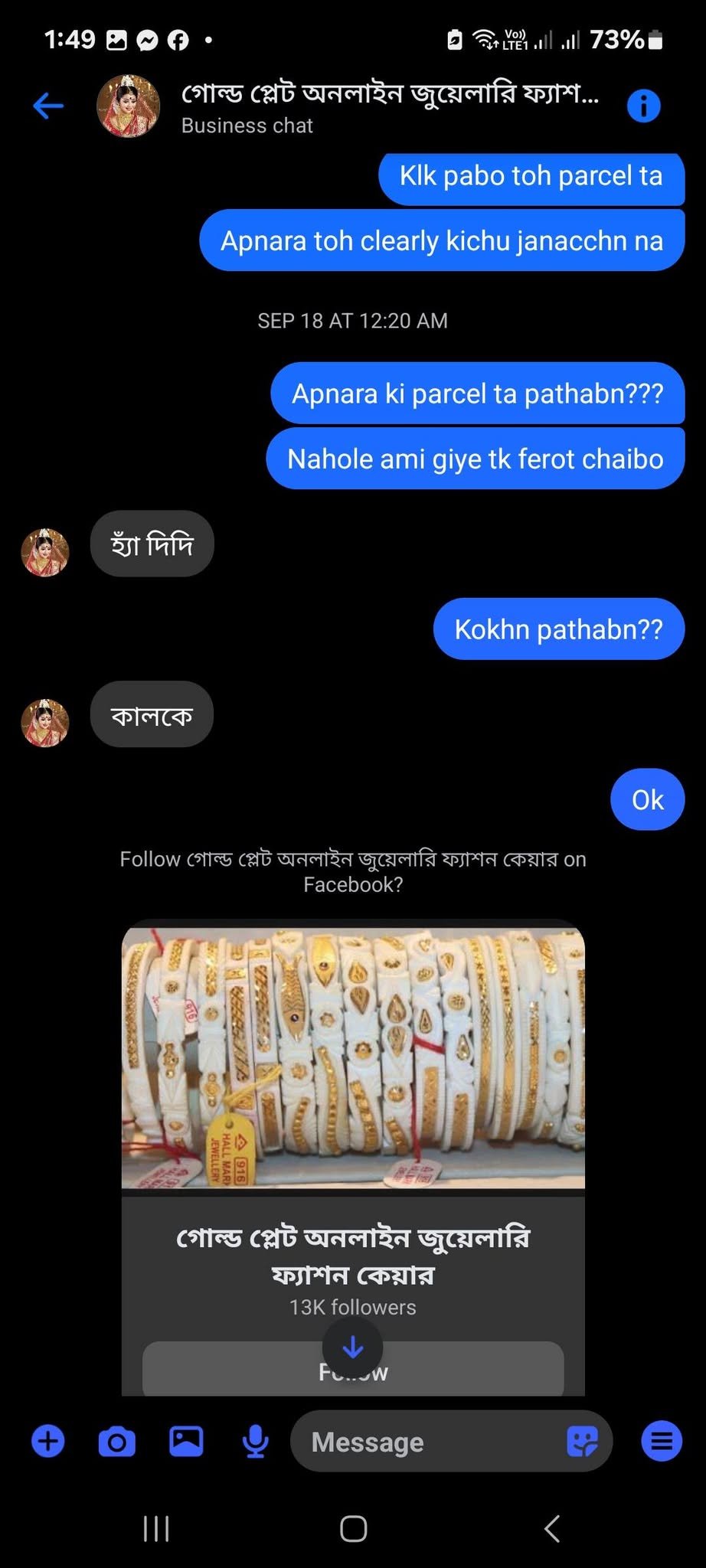Viewport: 706px width, 1568px height.
Task: Open the camera to take a photo
Action: coord(117,1442)
